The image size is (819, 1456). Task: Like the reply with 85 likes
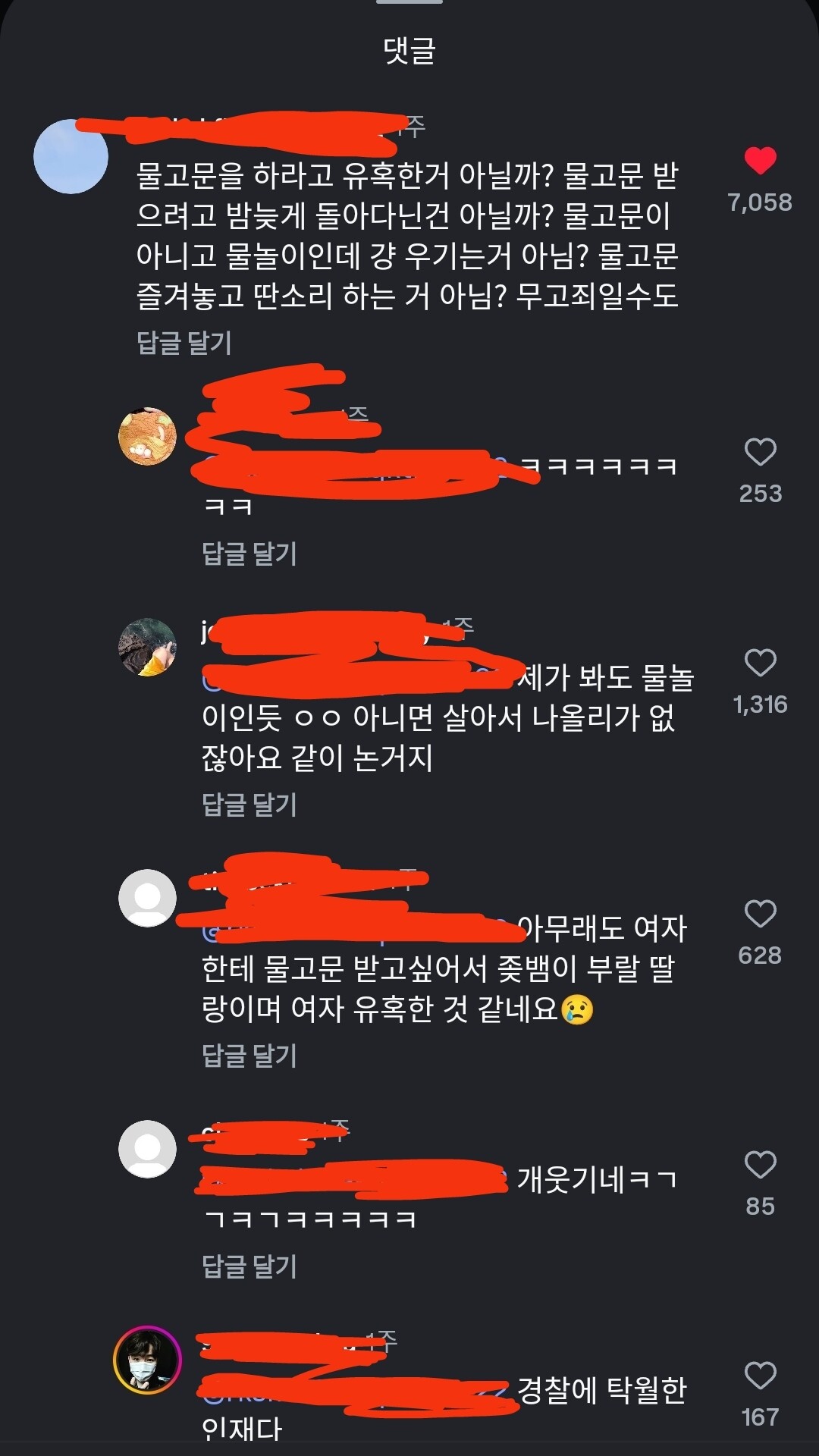point(760,1165)
